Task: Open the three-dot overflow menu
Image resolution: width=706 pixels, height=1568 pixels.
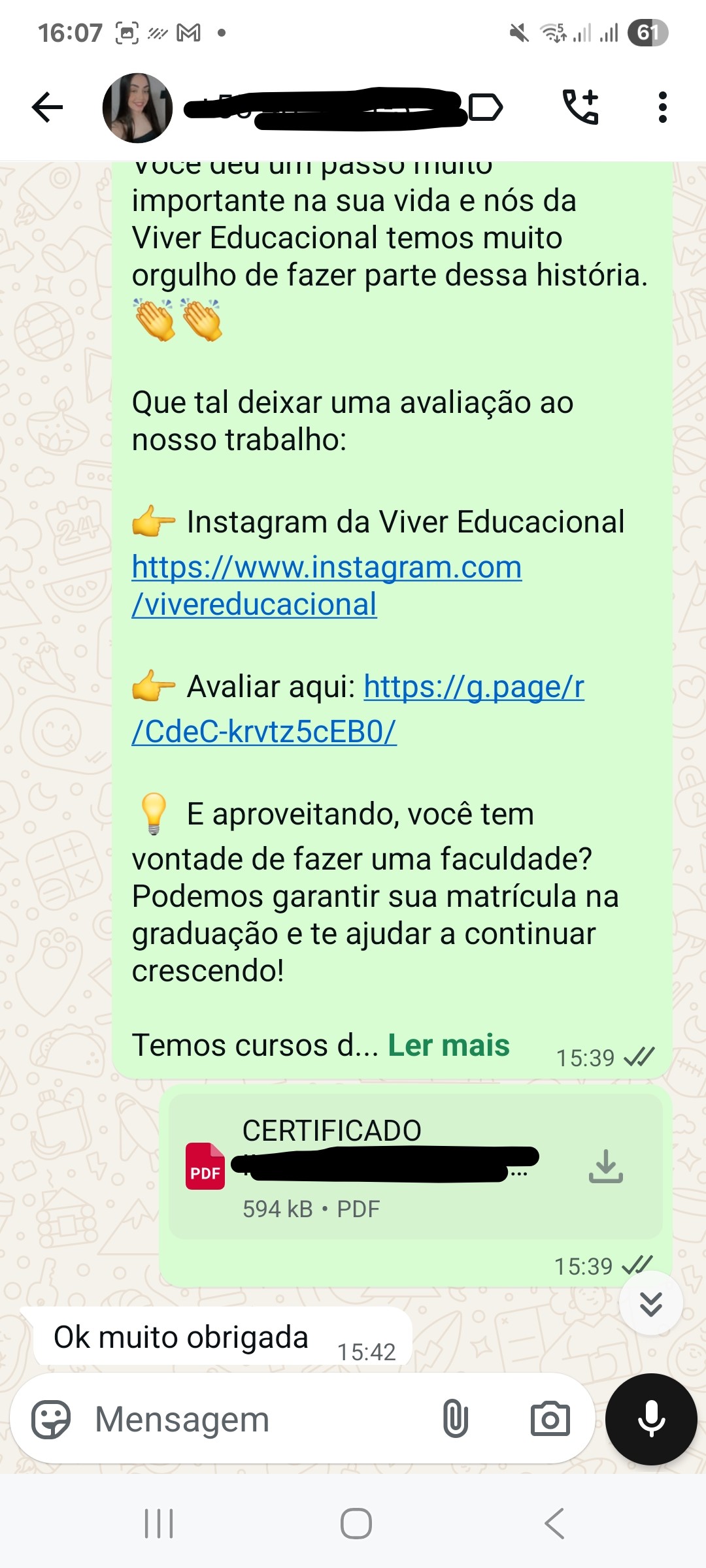Action: (x=662, y=107)
